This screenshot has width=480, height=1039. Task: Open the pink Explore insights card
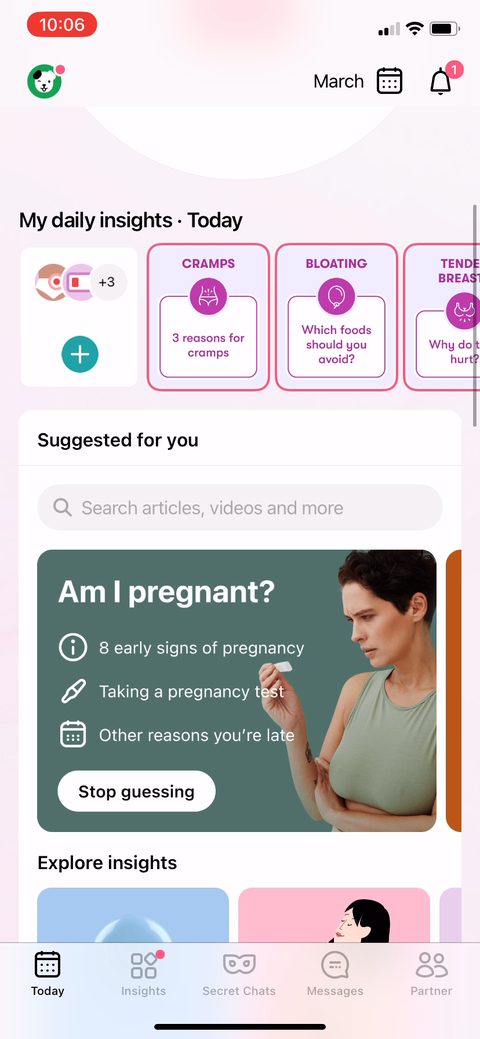click(x=334, y=915)
